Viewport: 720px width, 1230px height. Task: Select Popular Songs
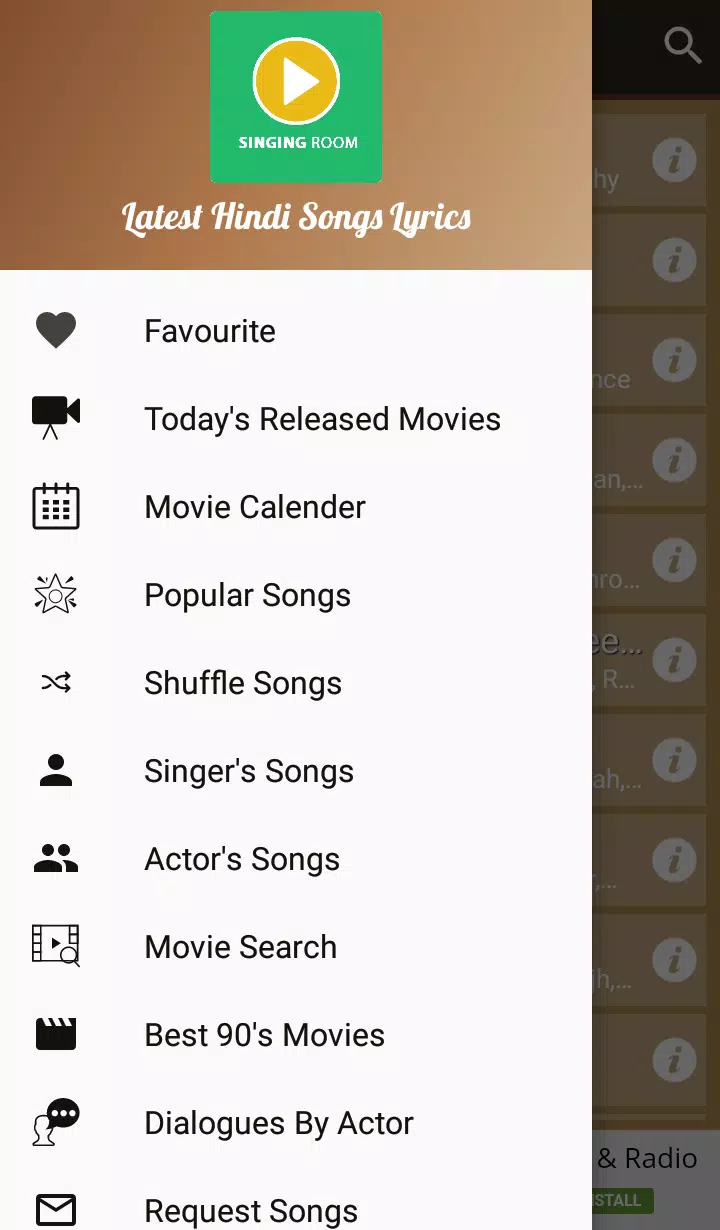[x=296, y=595]
